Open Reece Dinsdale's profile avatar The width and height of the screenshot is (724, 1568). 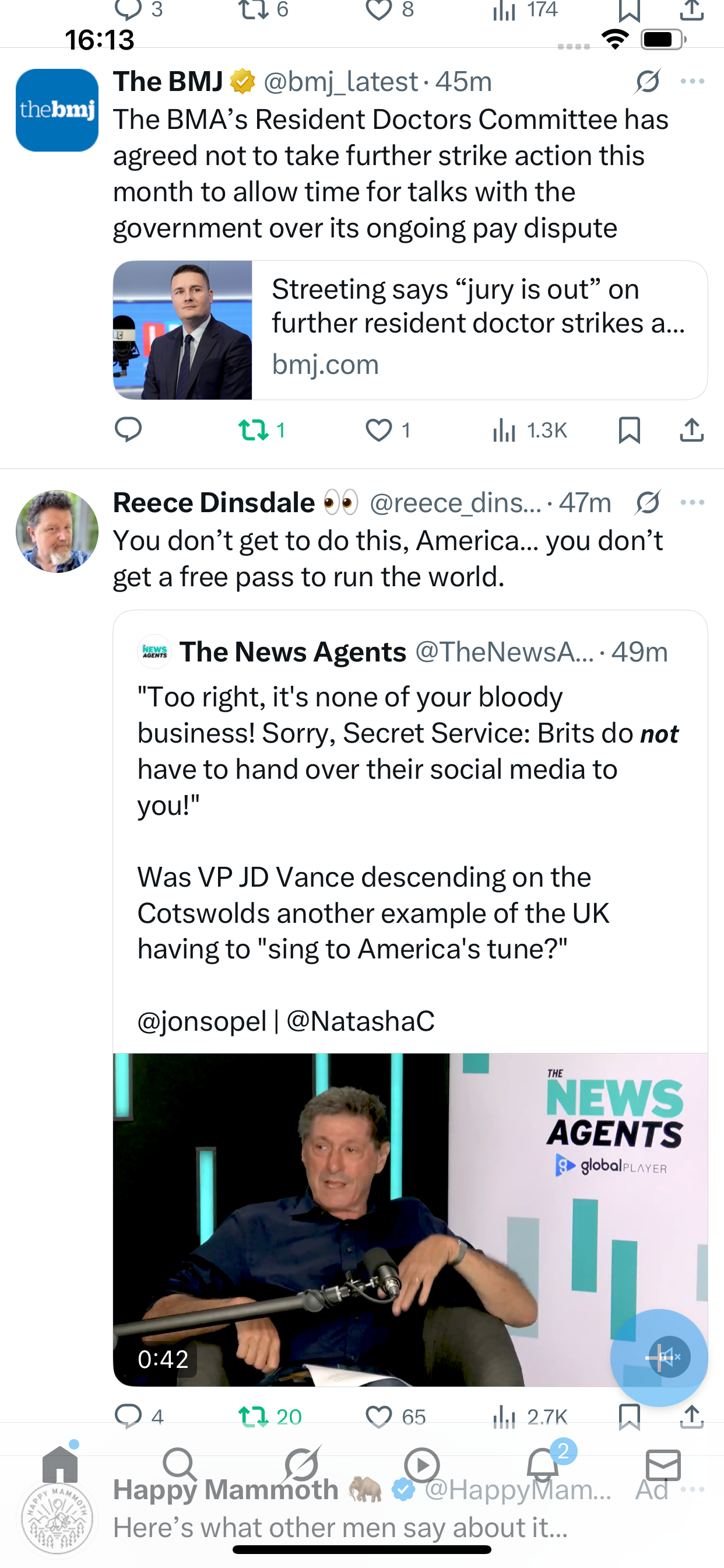57,531
